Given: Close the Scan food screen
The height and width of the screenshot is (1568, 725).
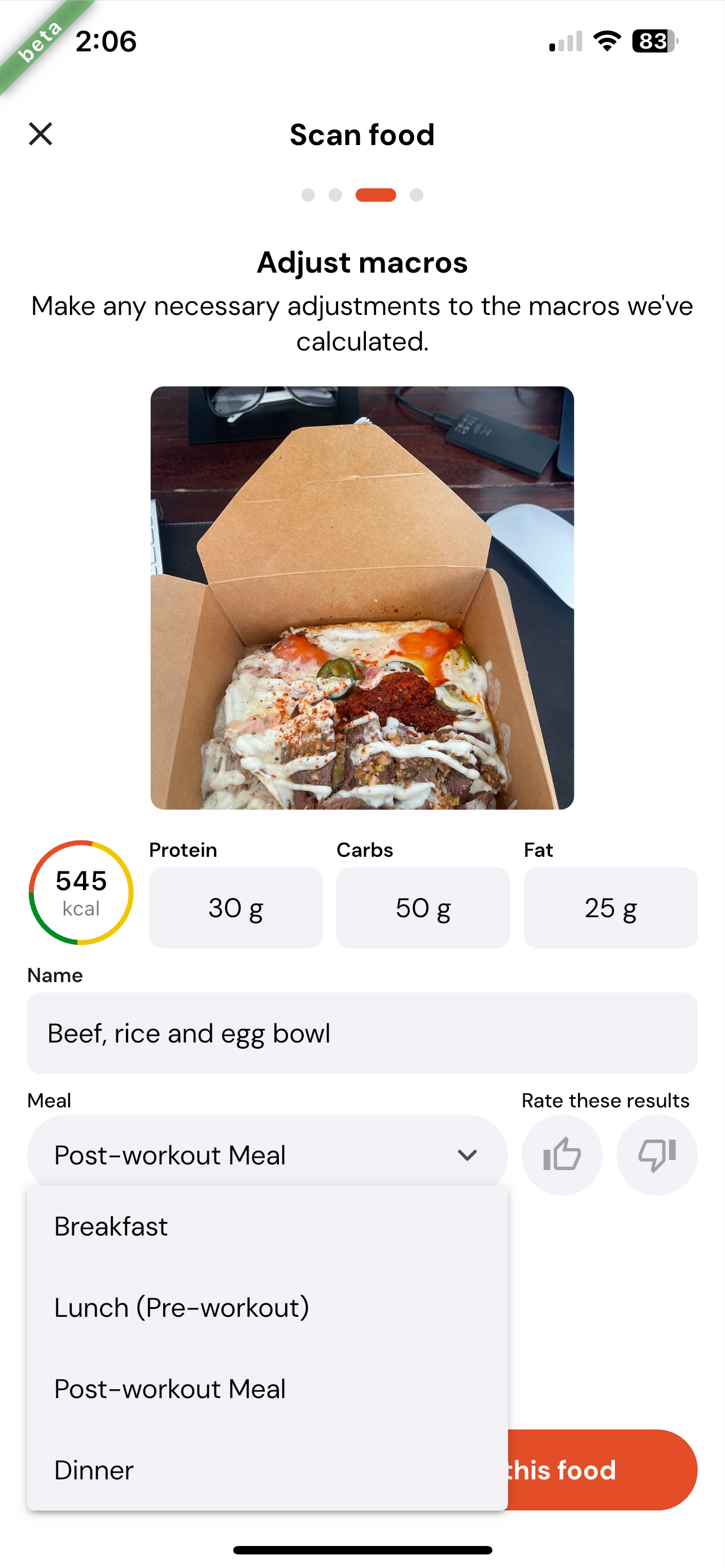Looking at the screenshot, I should (41, 134).
